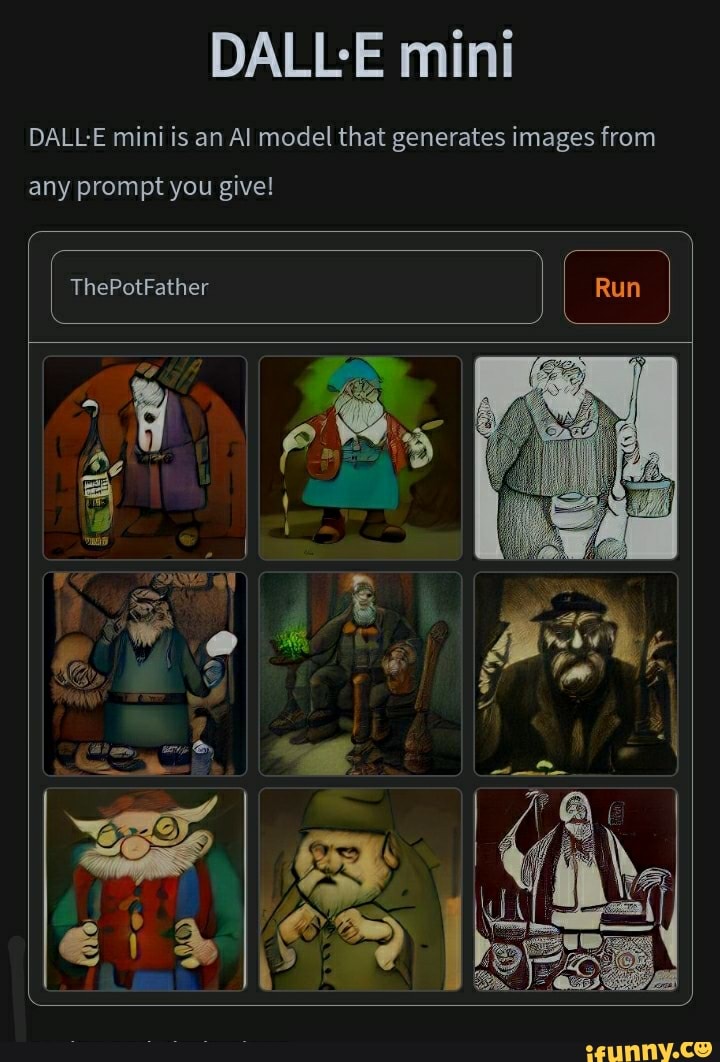
Task: Open the gnome with wine bottle image
Action: [145, 457]
